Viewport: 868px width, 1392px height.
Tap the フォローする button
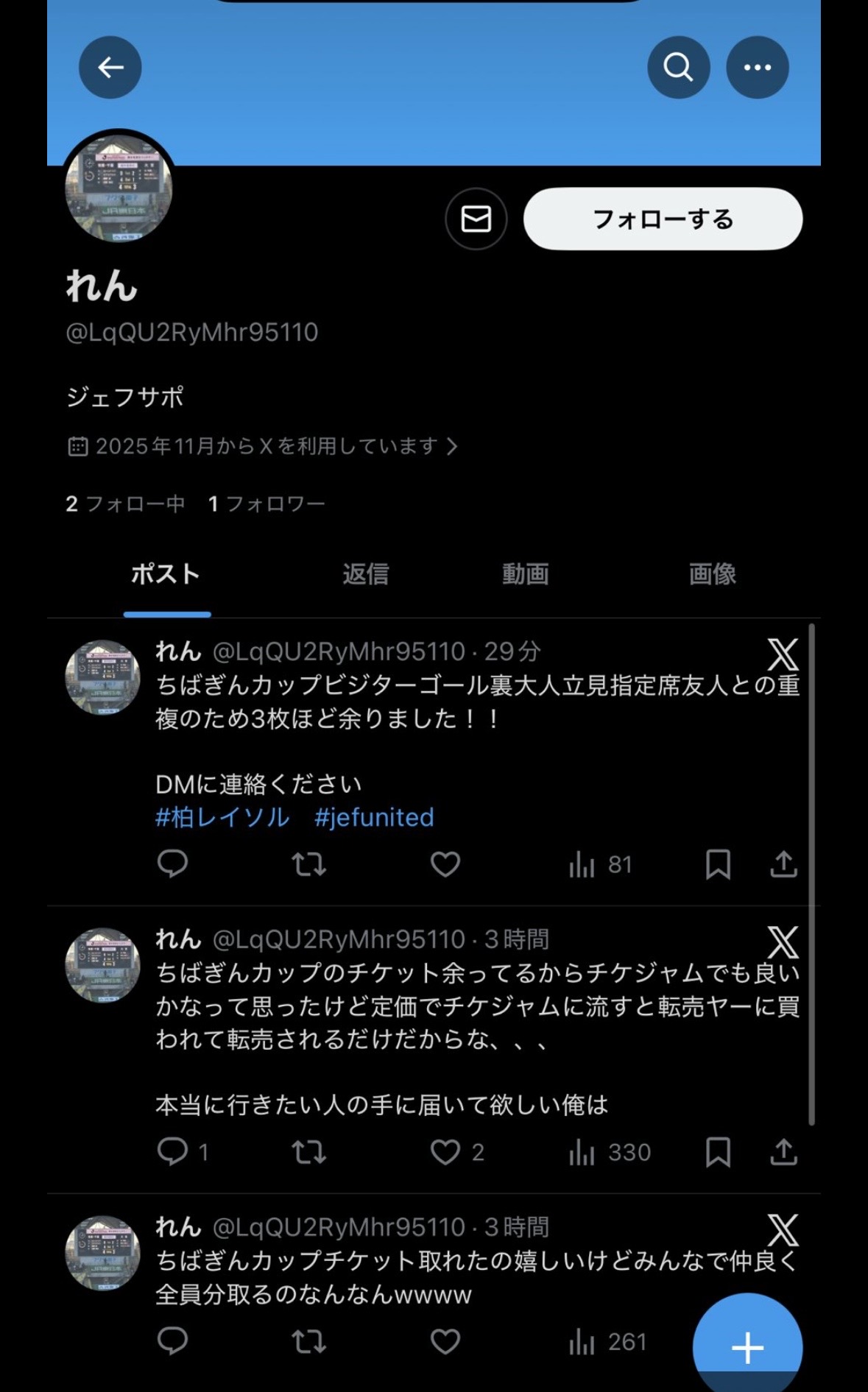click(x=663, y=219)
